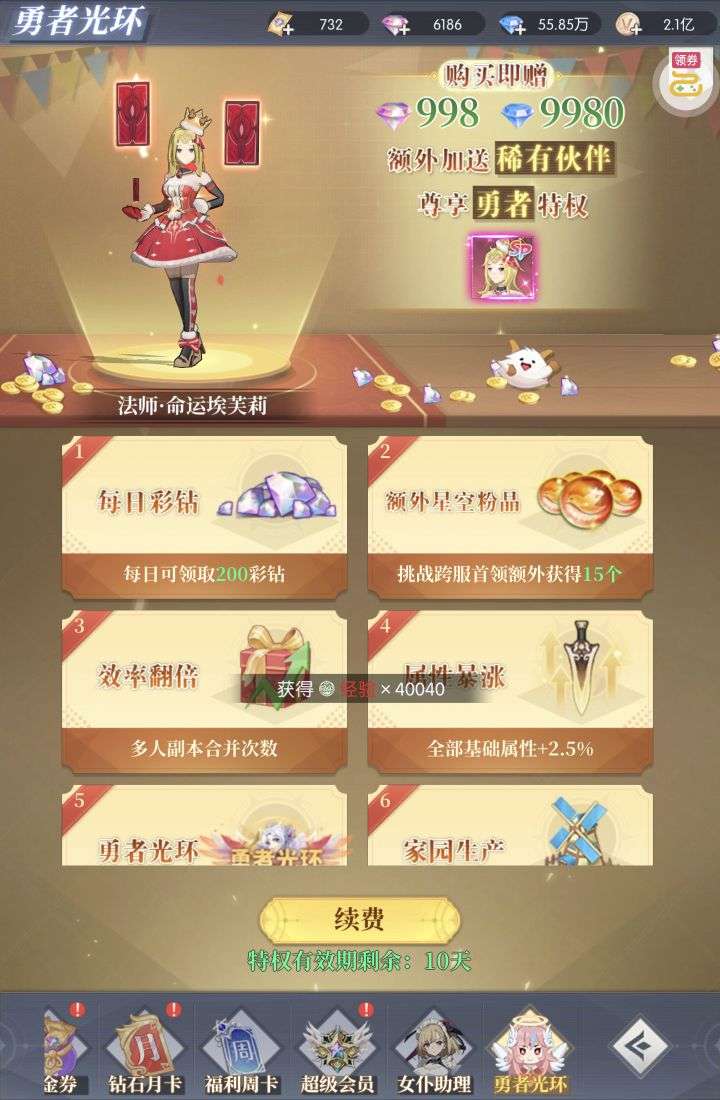This screenshot has height=1100, width=720.
Task: View the rare companion avatar reward
Action: pos(501,269)
